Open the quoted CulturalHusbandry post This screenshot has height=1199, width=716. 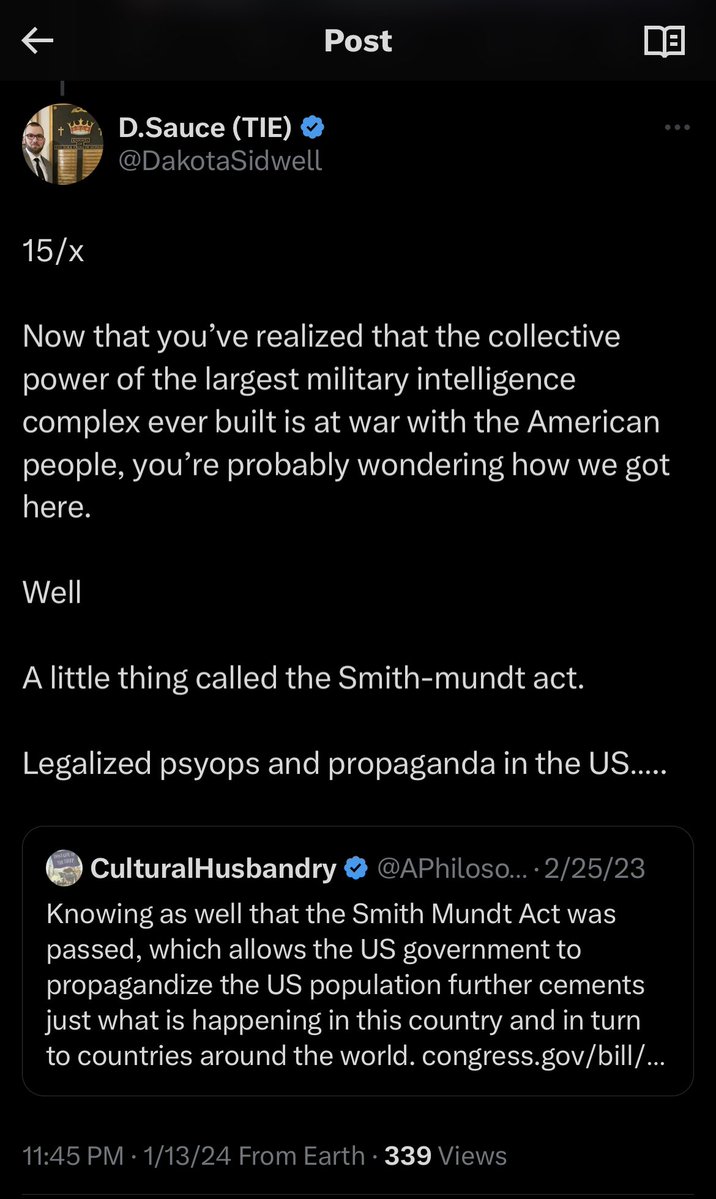coord(357,960)
